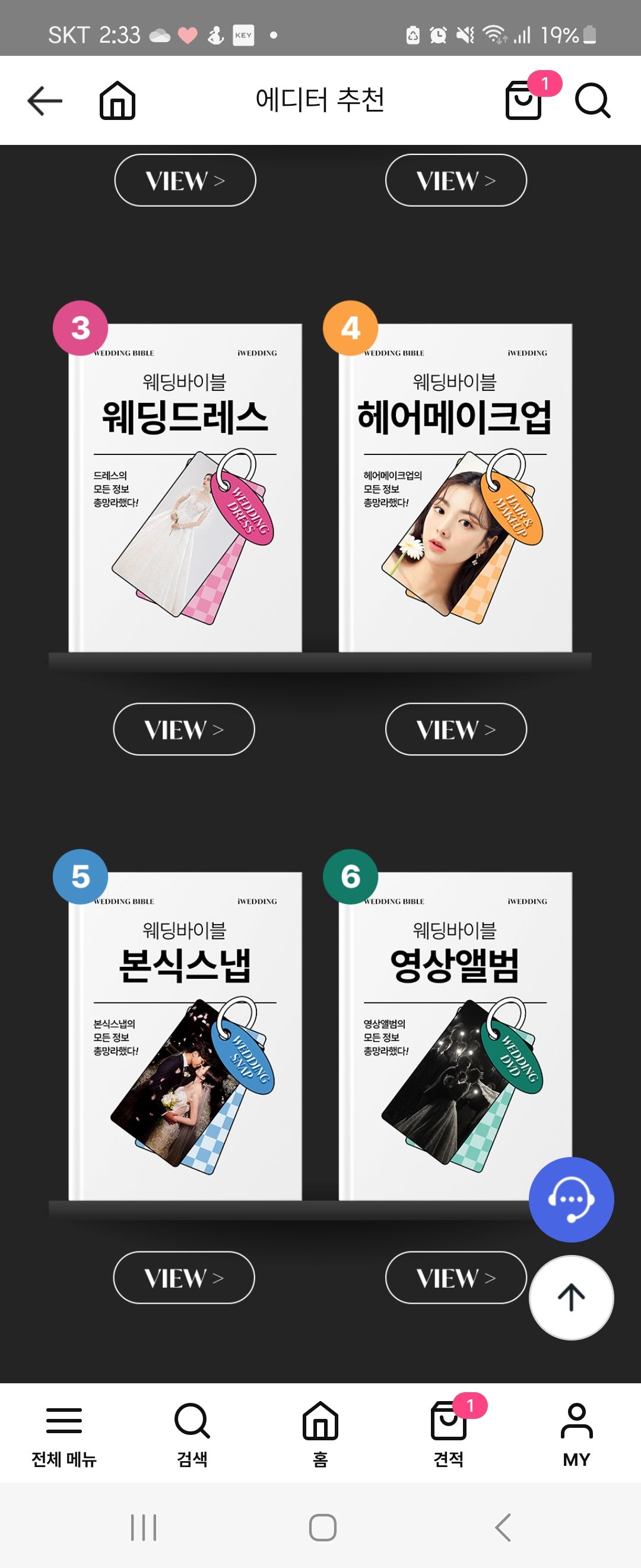Tap VIEW under the 웨딩드레스 book
Screen dimensions: 641x1568
183,729
